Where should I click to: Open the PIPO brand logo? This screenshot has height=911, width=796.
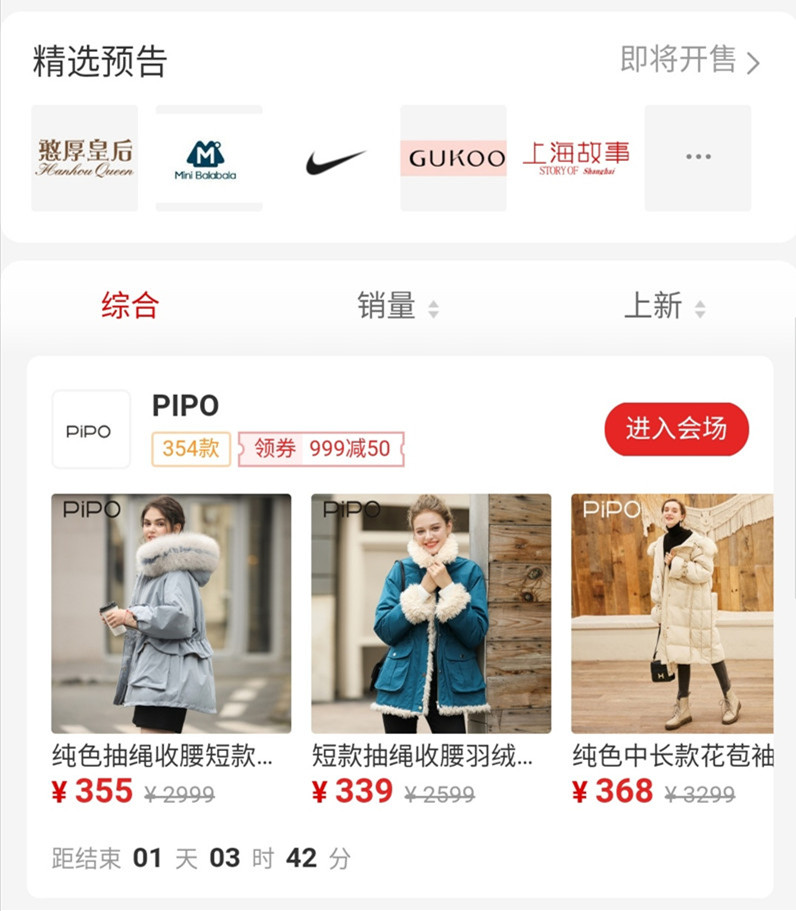click(90, 430)
